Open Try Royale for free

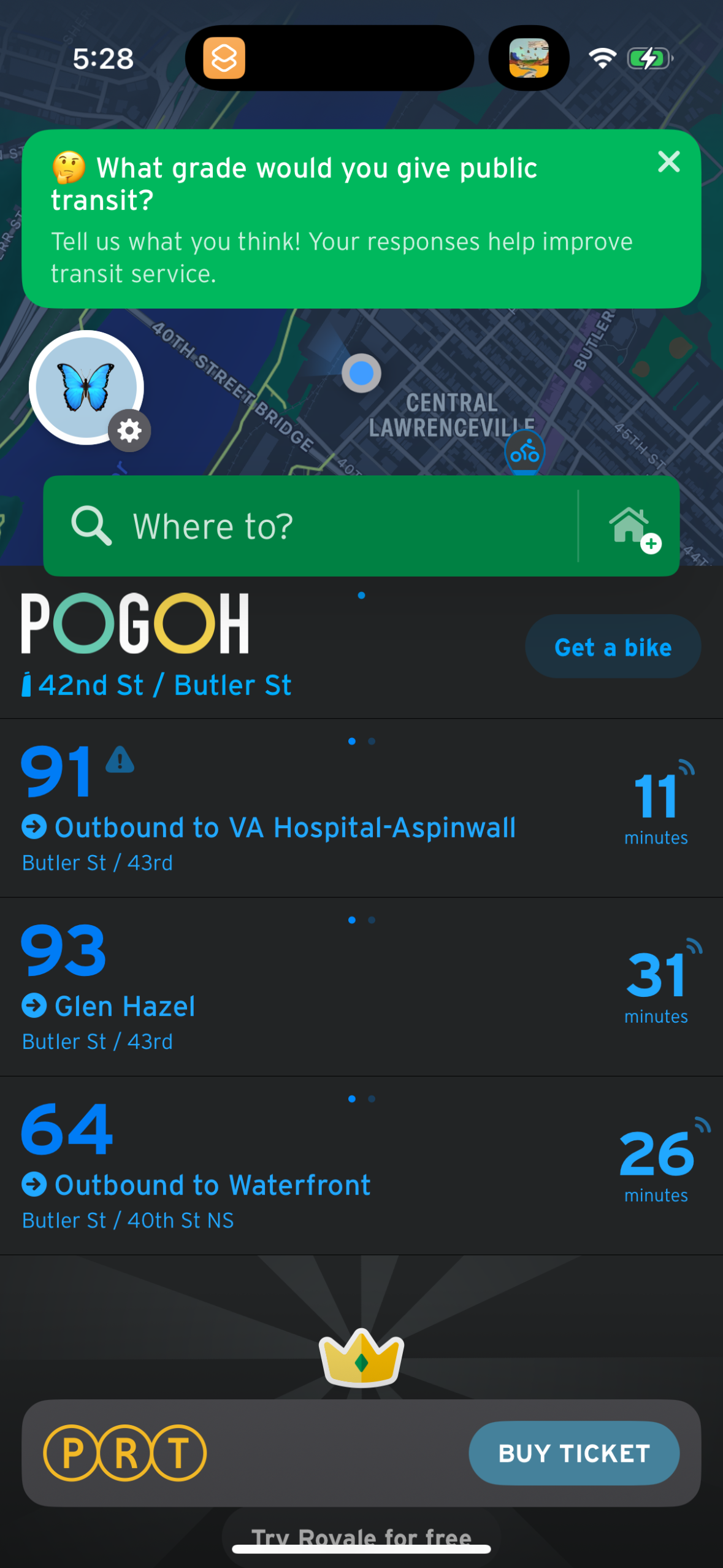(361, 1536)
